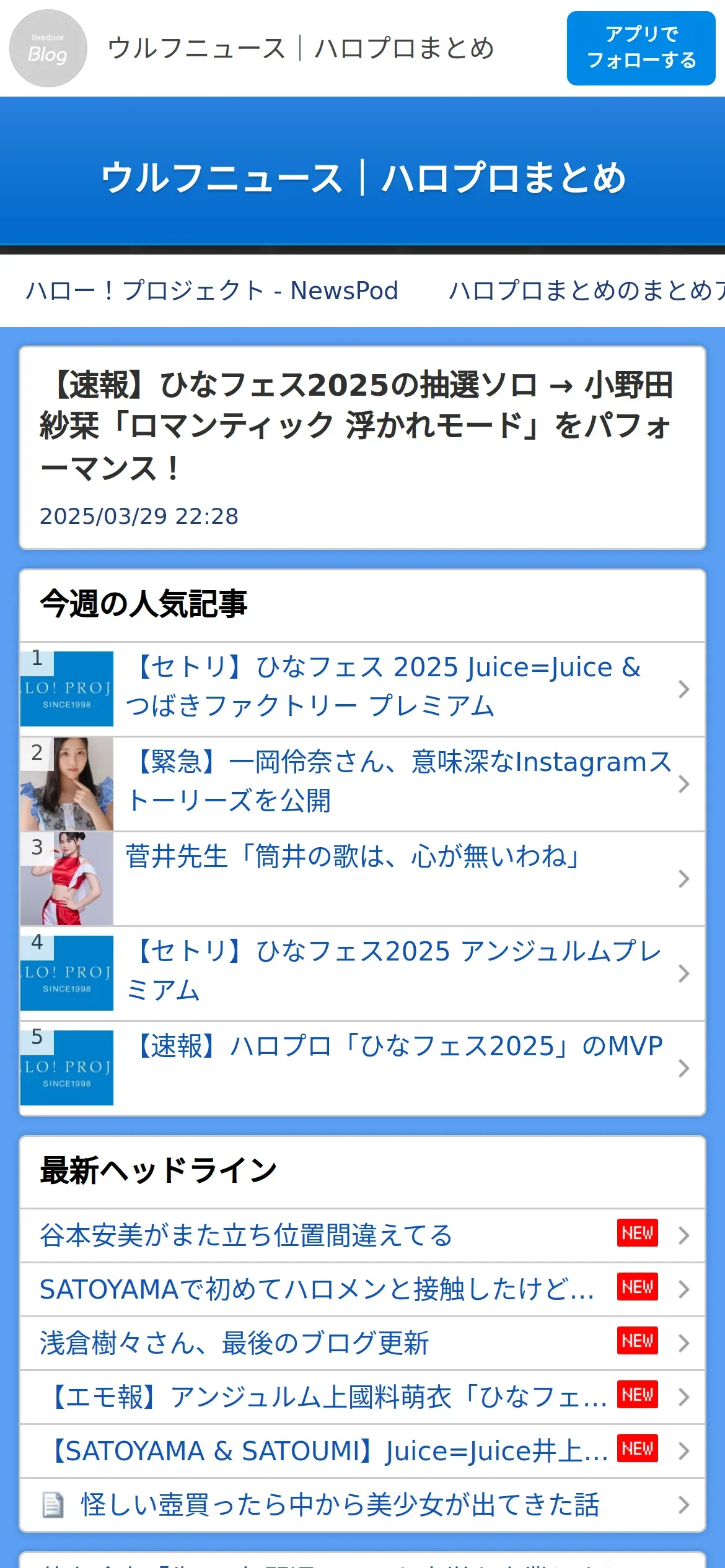Open 浅倉樹々さん、最後のブログ更新 headline

pyautogui.click(x=234, y=1343)
